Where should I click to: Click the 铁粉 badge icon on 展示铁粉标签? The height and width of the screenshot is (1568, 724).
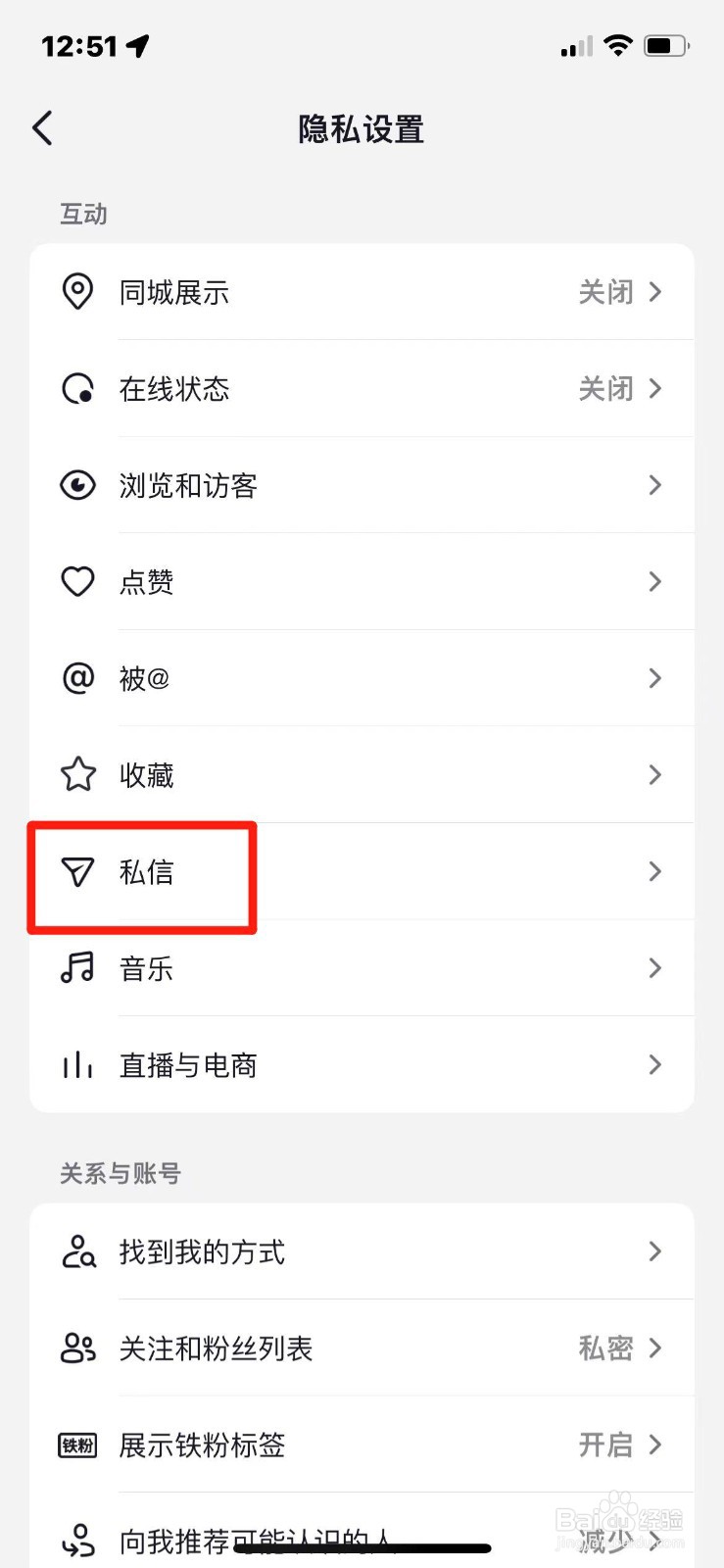pos(77,1445)
